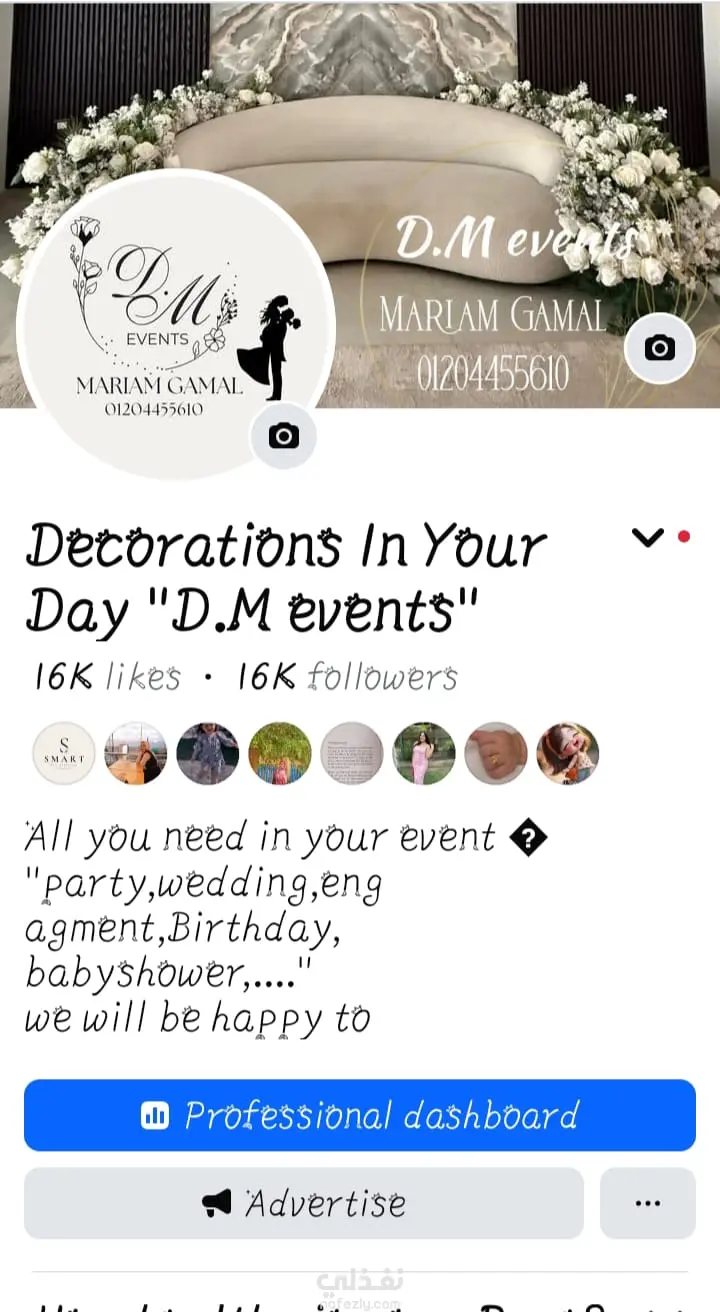Image resolution: width=720 pixels, height=1312 pixels.
Task: Expand the page switcher chevron
Action: pos(648,538)
